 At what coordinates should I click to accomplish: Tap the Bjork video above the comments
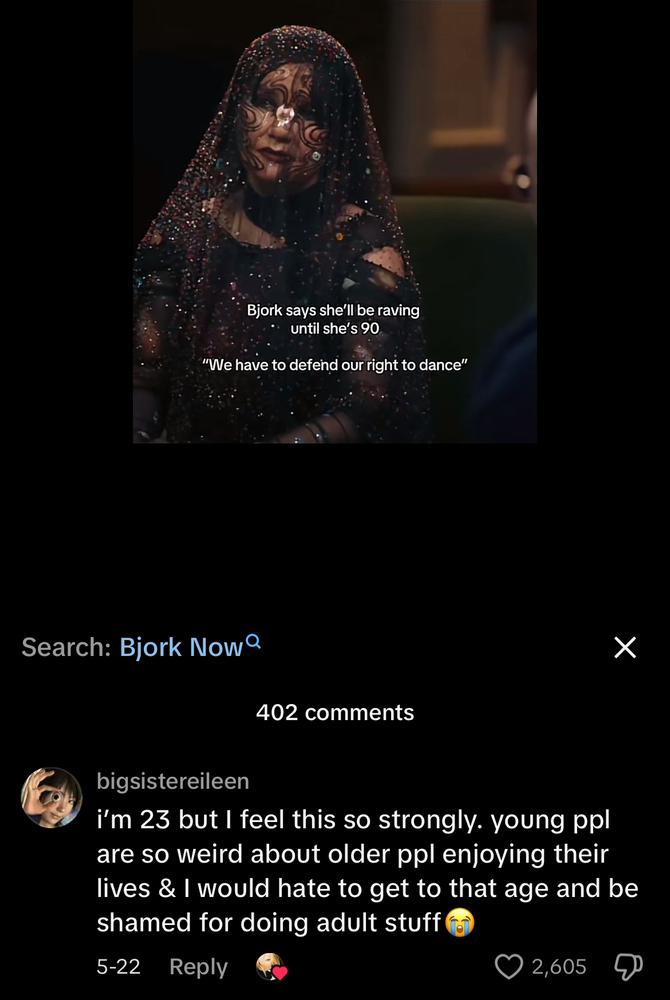coord(335,221)
